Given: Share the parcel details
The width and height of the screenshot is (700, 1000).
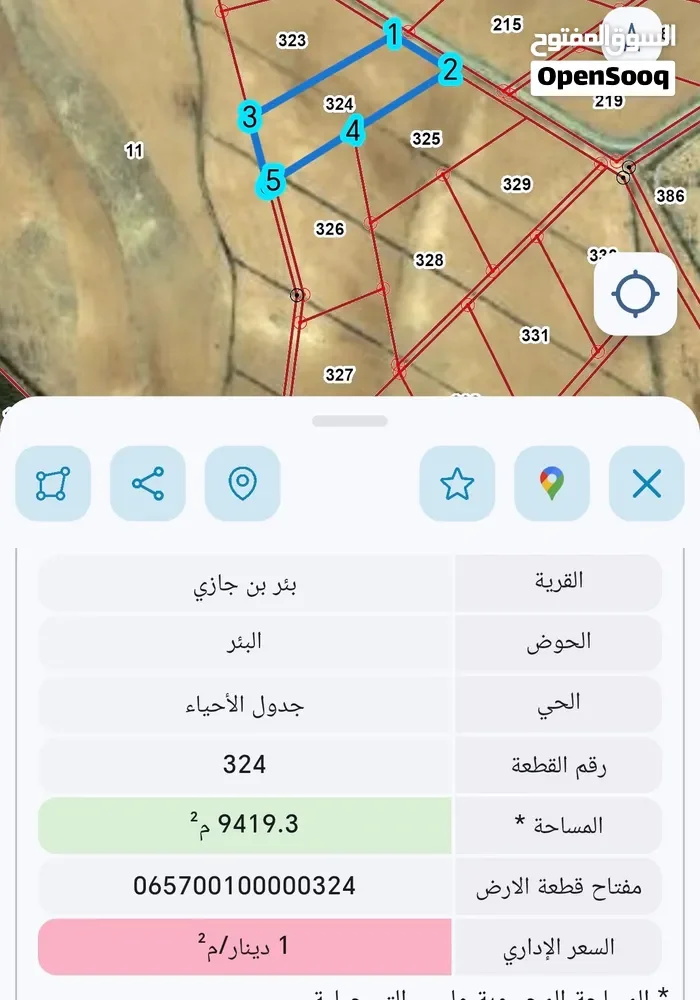Looking at the screenshot, I should click(148, 483).
